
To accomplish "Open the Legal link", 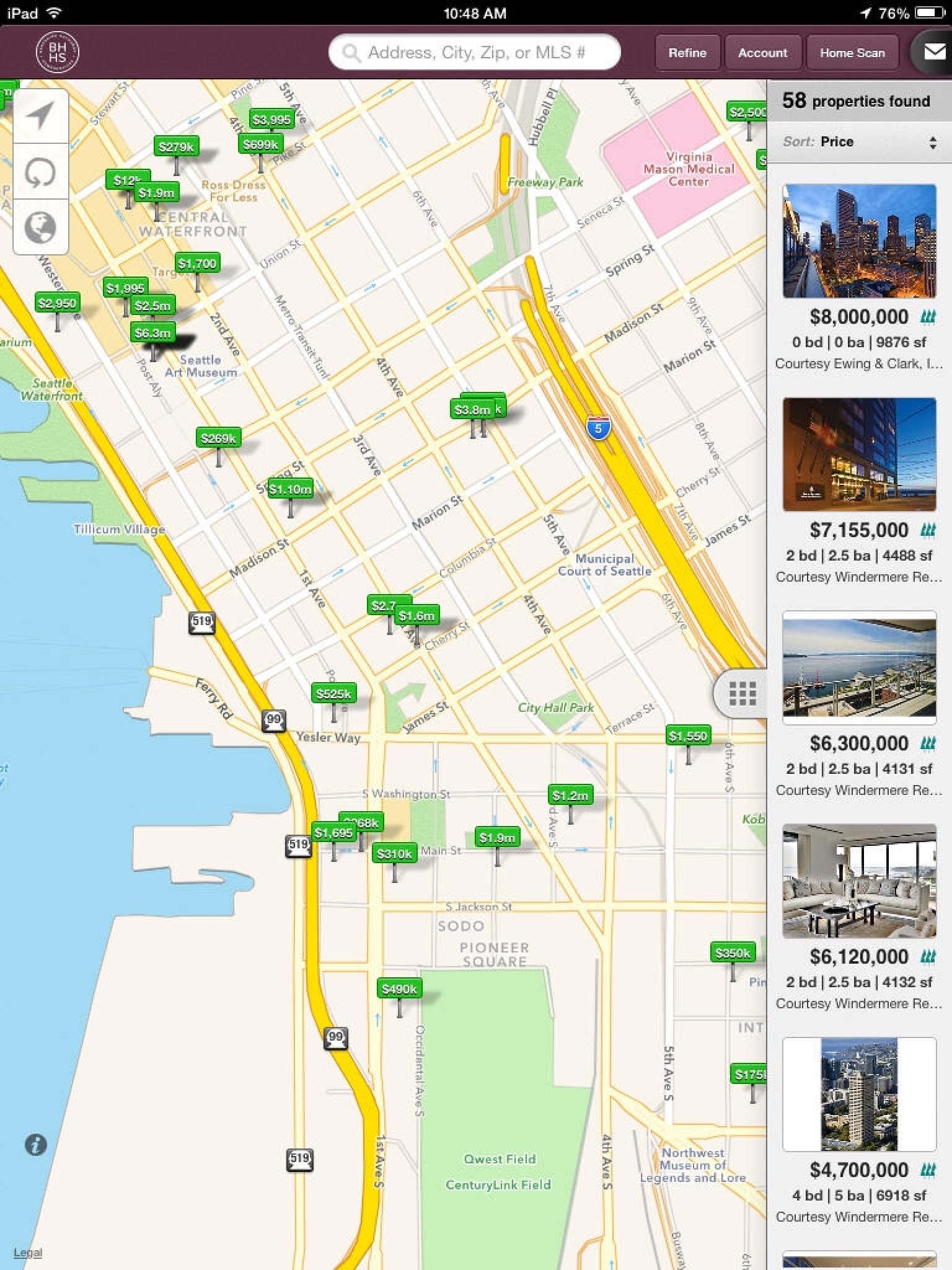I will [28, 1252].
